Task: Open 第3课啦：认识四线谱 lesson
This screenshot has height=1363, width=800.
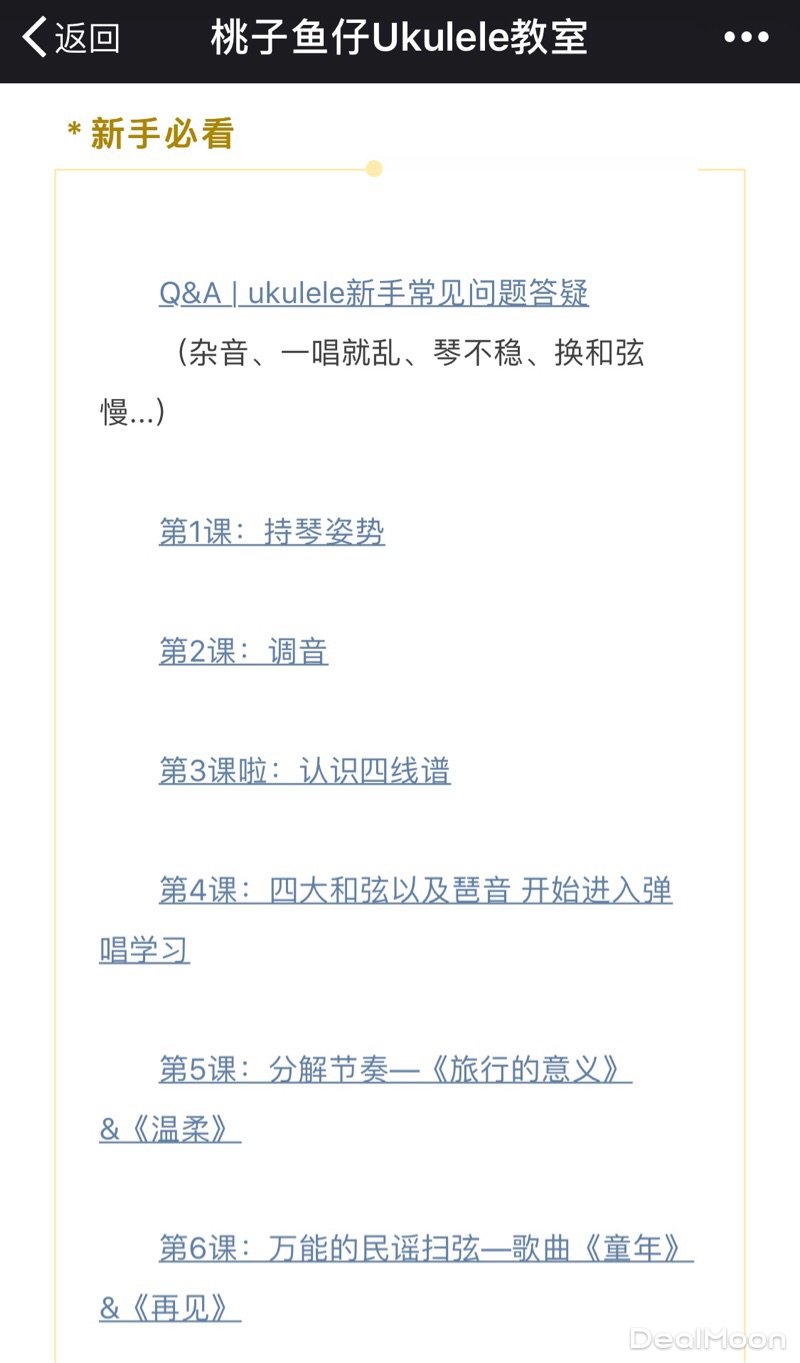Action: (304, 771)
